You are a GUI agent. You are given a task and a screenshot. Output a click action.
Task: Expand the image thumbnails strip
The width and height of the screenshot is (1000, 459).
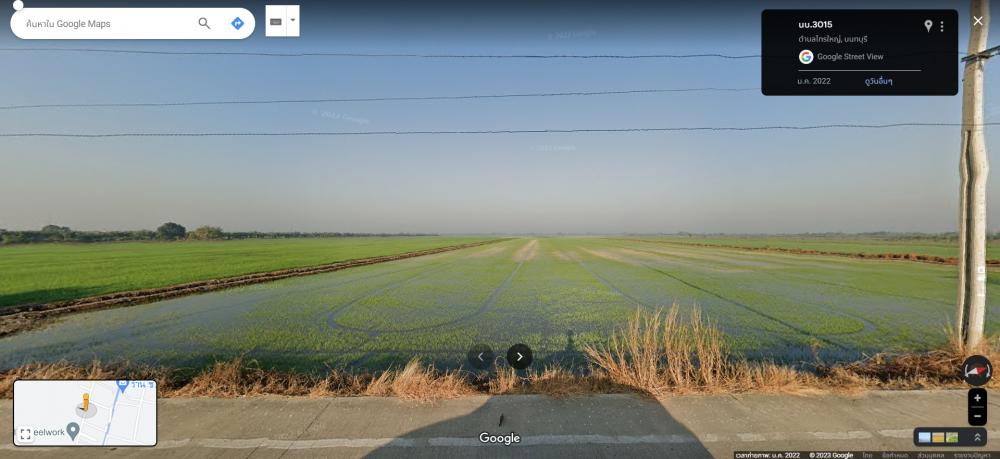pos(978,437)
